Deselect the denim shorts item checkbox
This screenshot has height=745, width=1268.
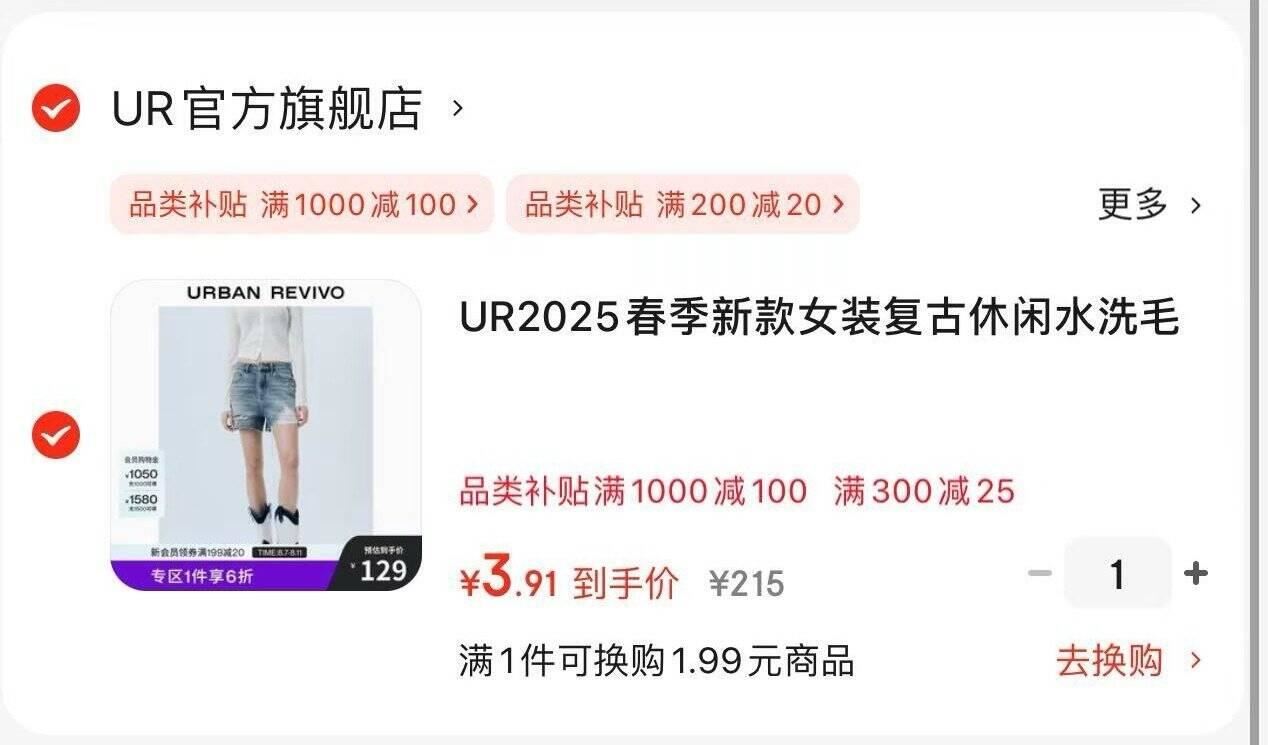(55, 435)
